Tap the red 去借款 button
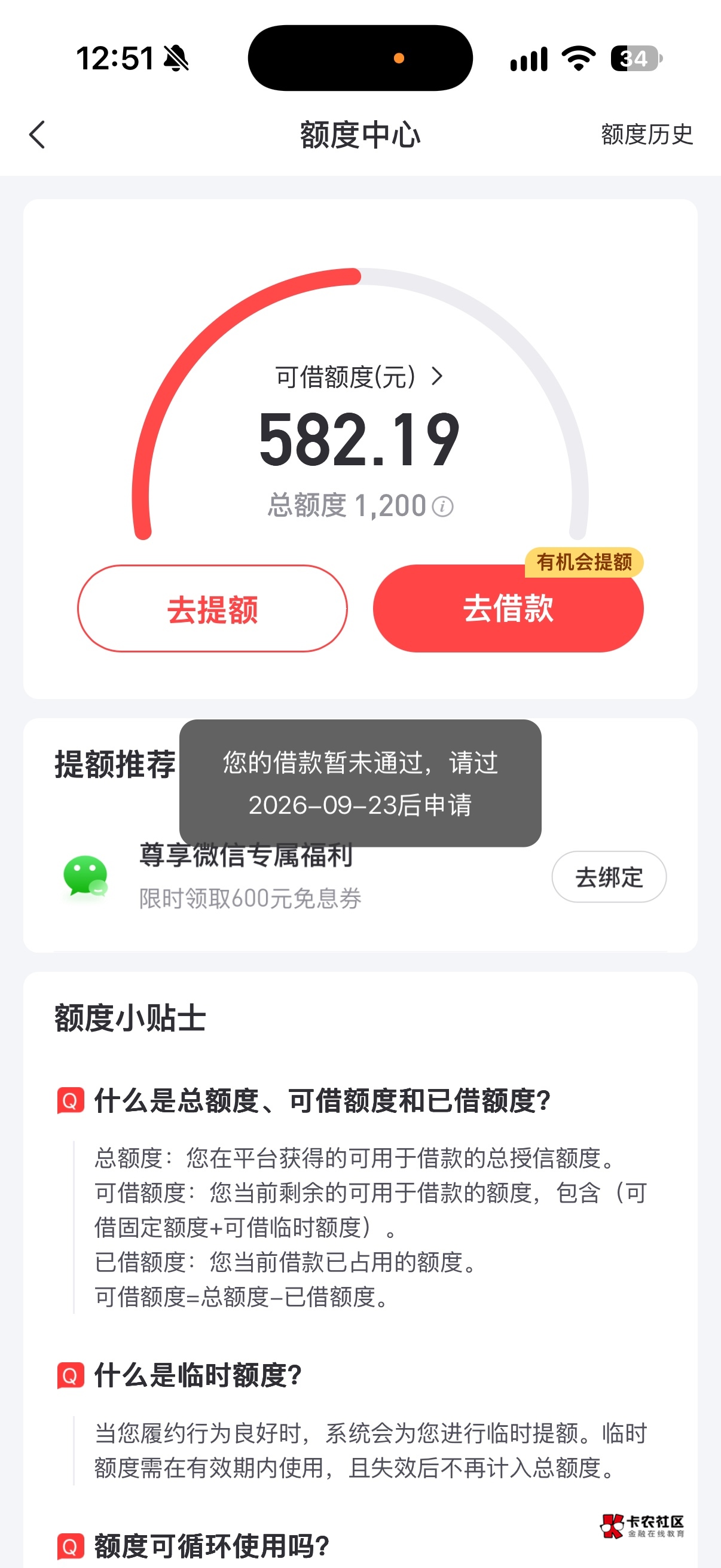The image size is (721, 1568). coord(508,608)
